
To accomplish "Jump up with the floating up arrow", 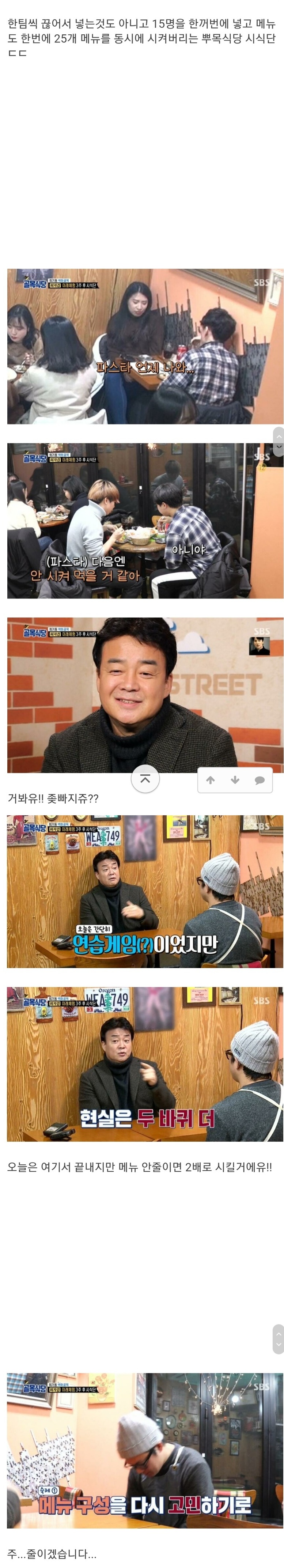I will (x=211, y=781).
